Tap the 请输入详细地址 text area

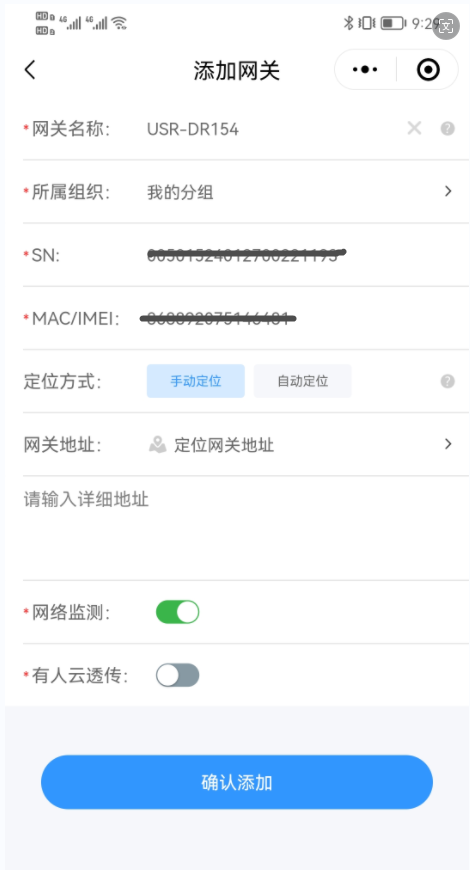(246, 528)
